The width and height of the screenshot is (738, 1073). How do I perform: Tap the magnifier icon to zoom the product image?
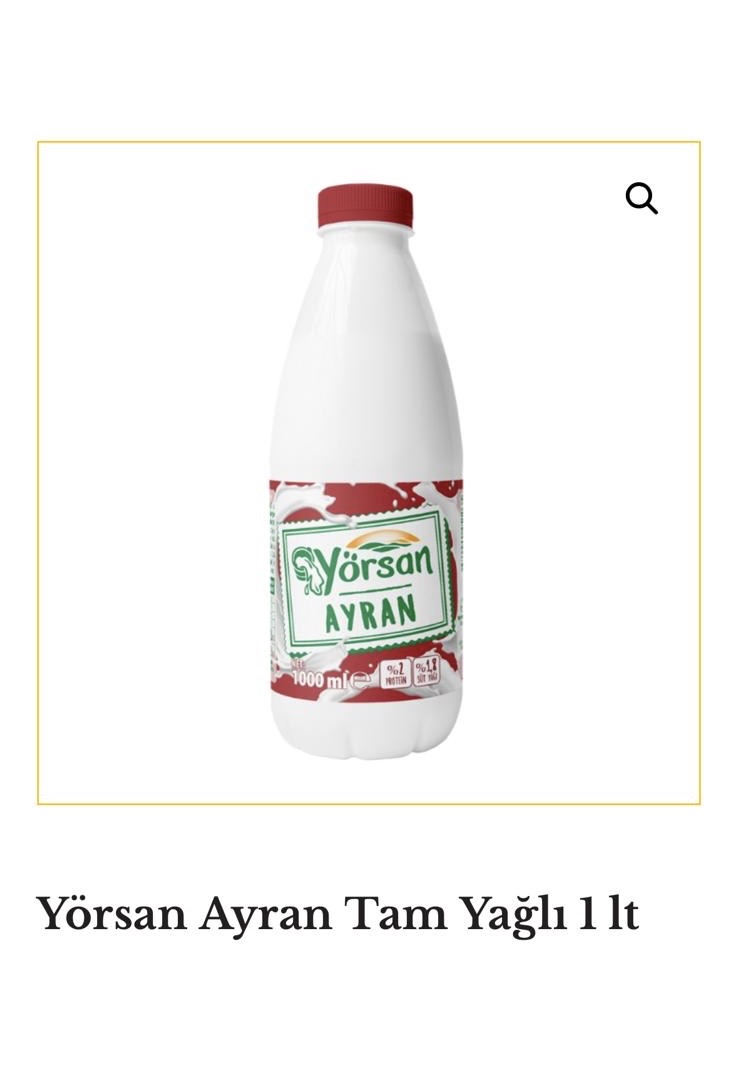click(641, 199)
